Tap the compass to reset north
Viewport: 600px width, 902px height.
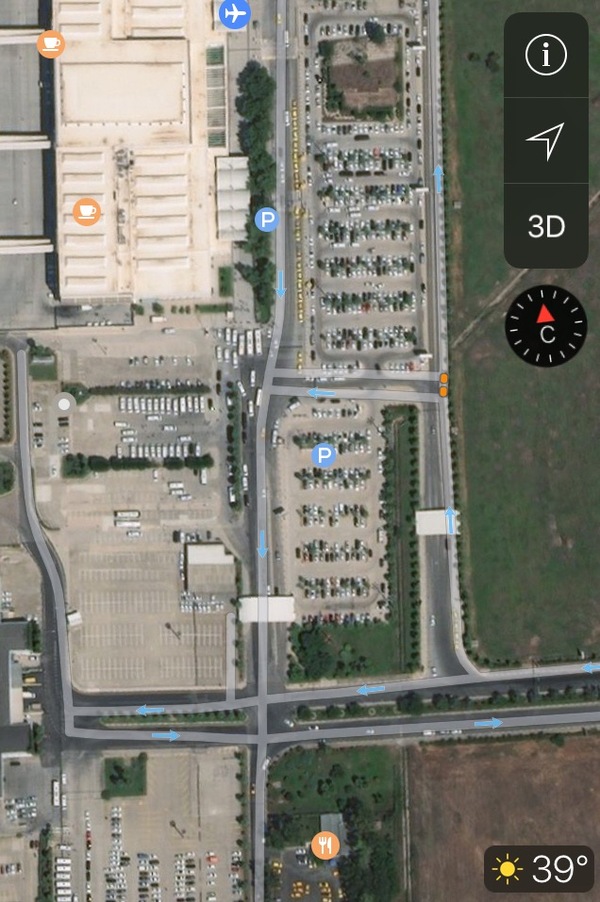pos(546,326)
